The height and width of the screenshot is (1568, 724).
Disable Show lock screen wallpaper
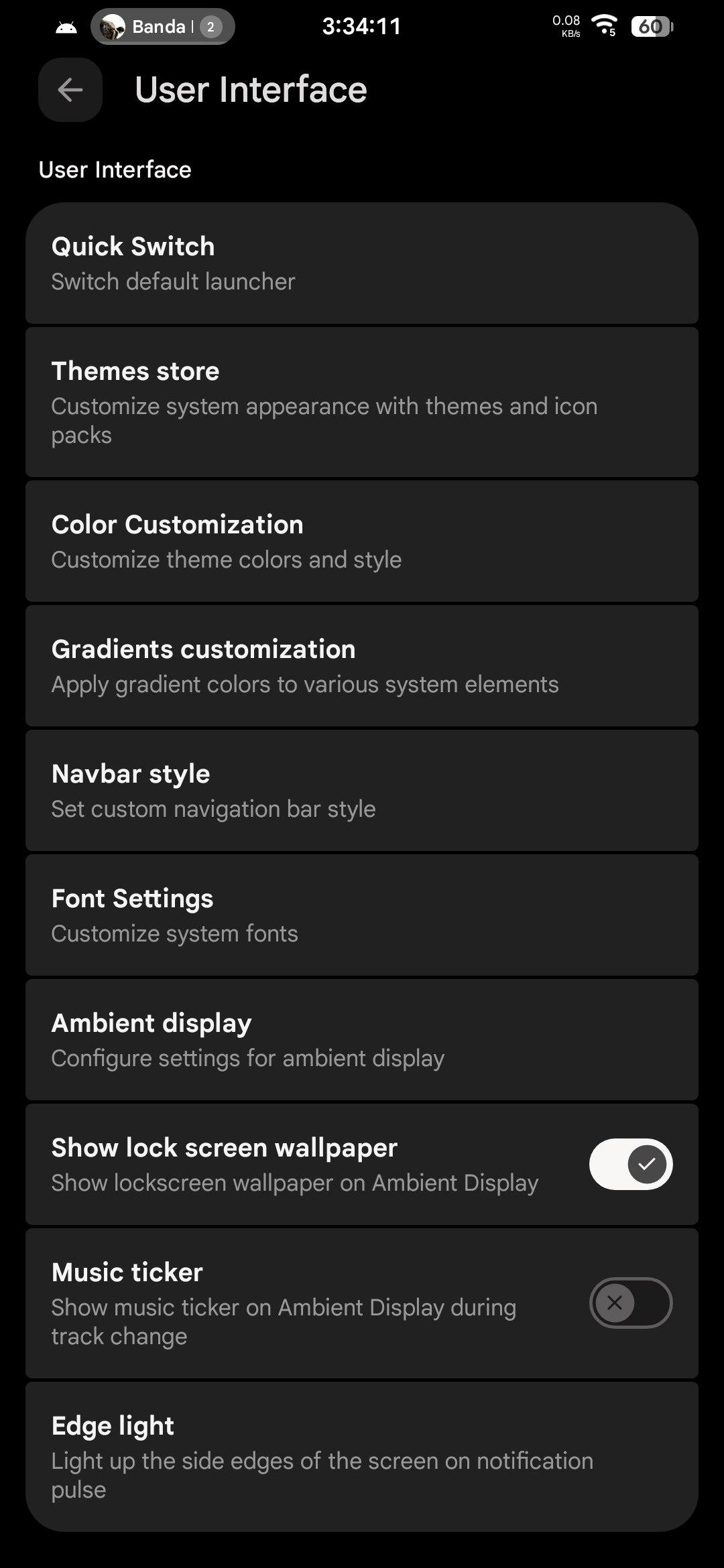click(x=630, y=1165)
